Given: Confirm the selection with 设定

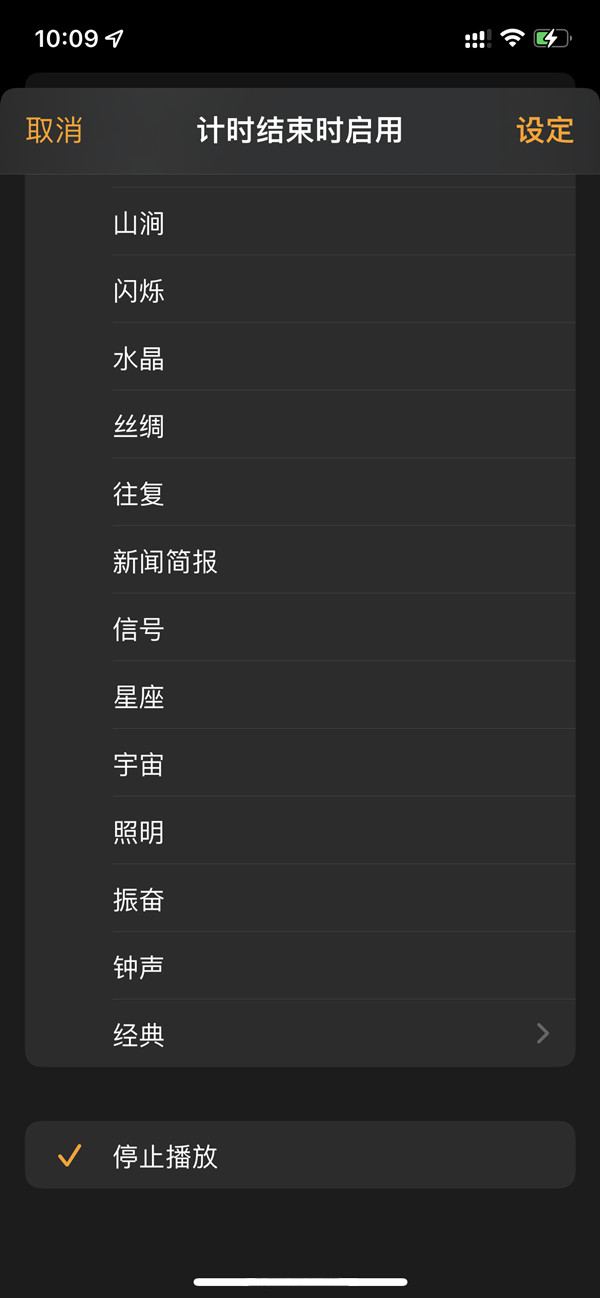Looking at the screenshot, I should click(544, 130).
